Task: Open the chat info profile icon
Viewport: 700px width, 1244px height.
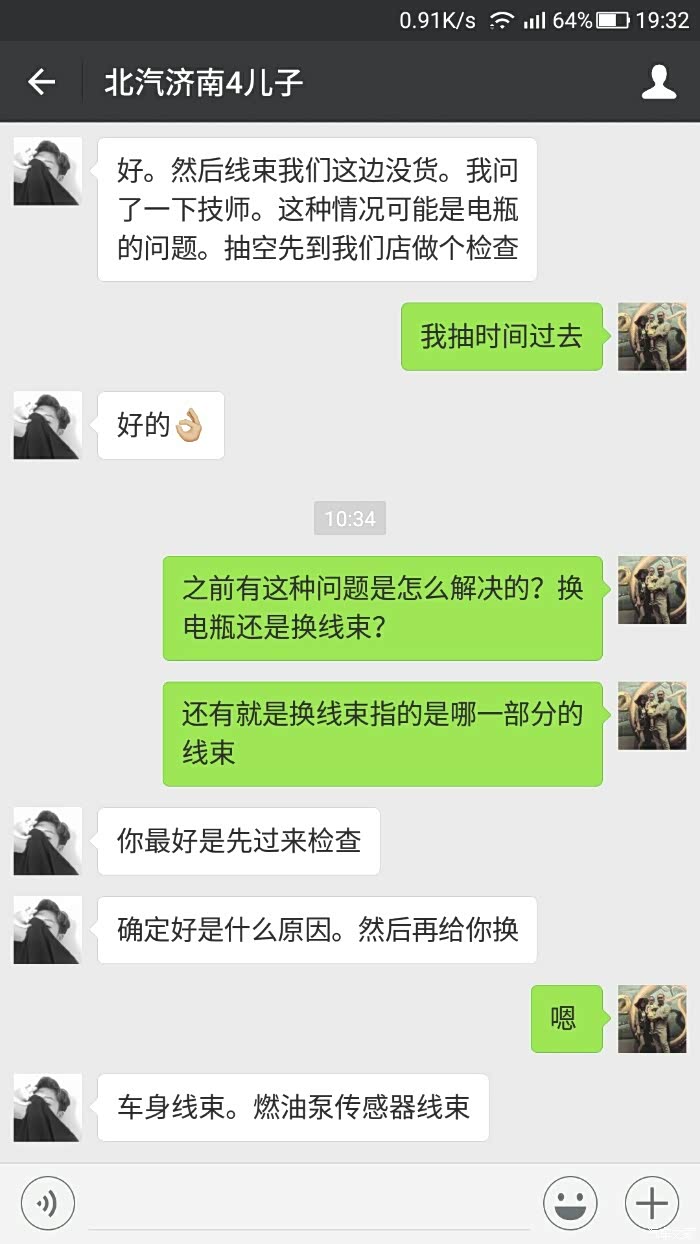Action: pos(659,82)
